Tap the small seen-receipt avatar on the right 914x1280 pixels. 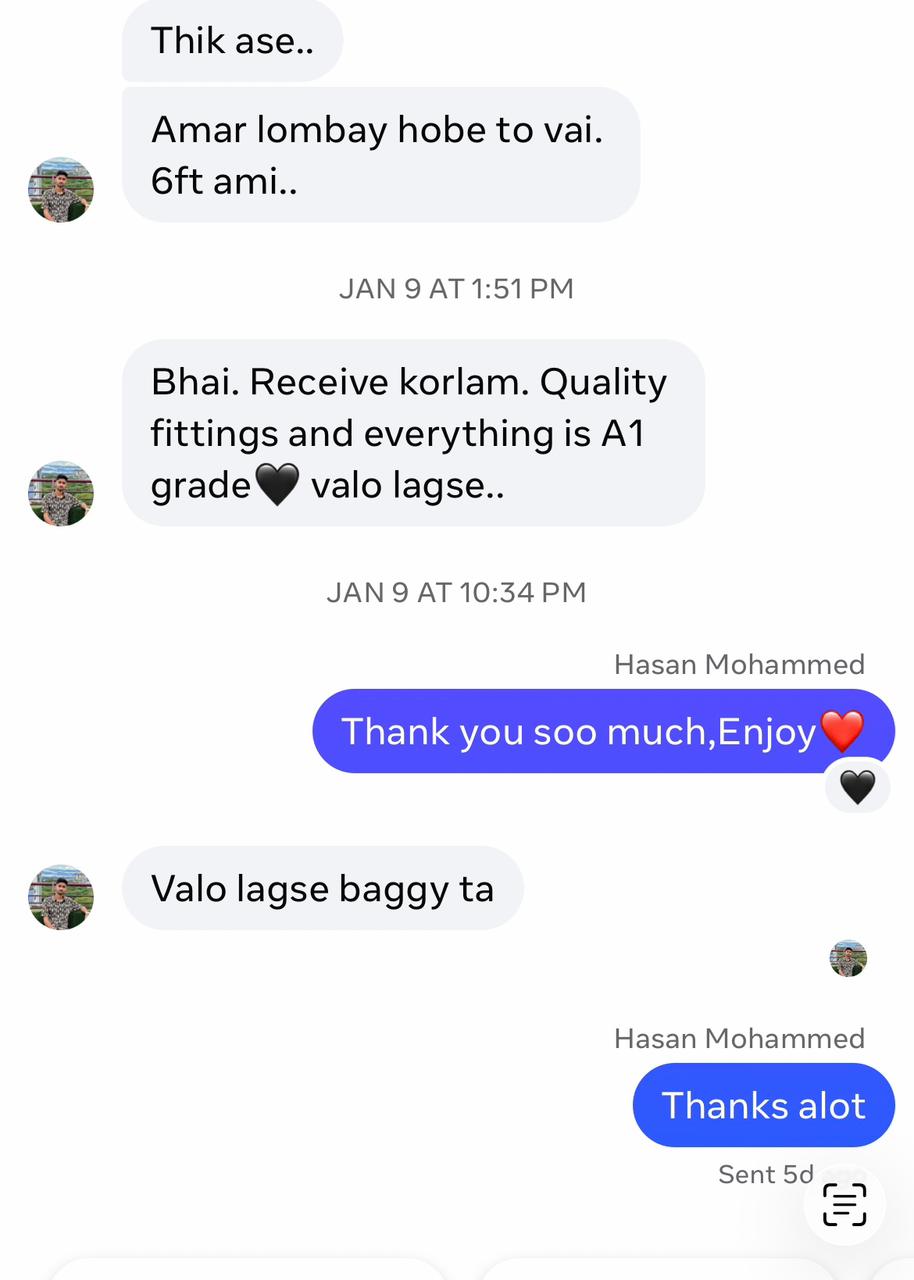(x=848, y=958)
